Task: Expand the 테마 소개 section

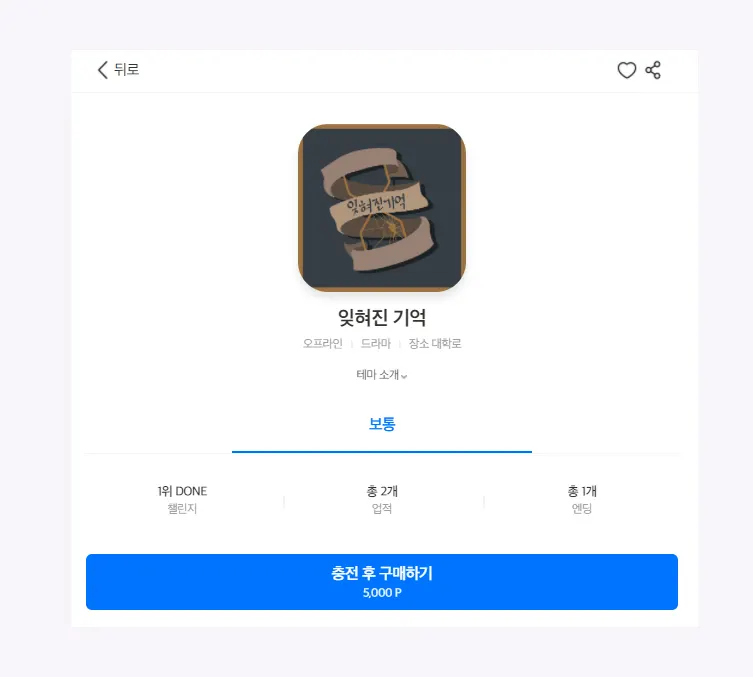Action: [x=382, y=375]
